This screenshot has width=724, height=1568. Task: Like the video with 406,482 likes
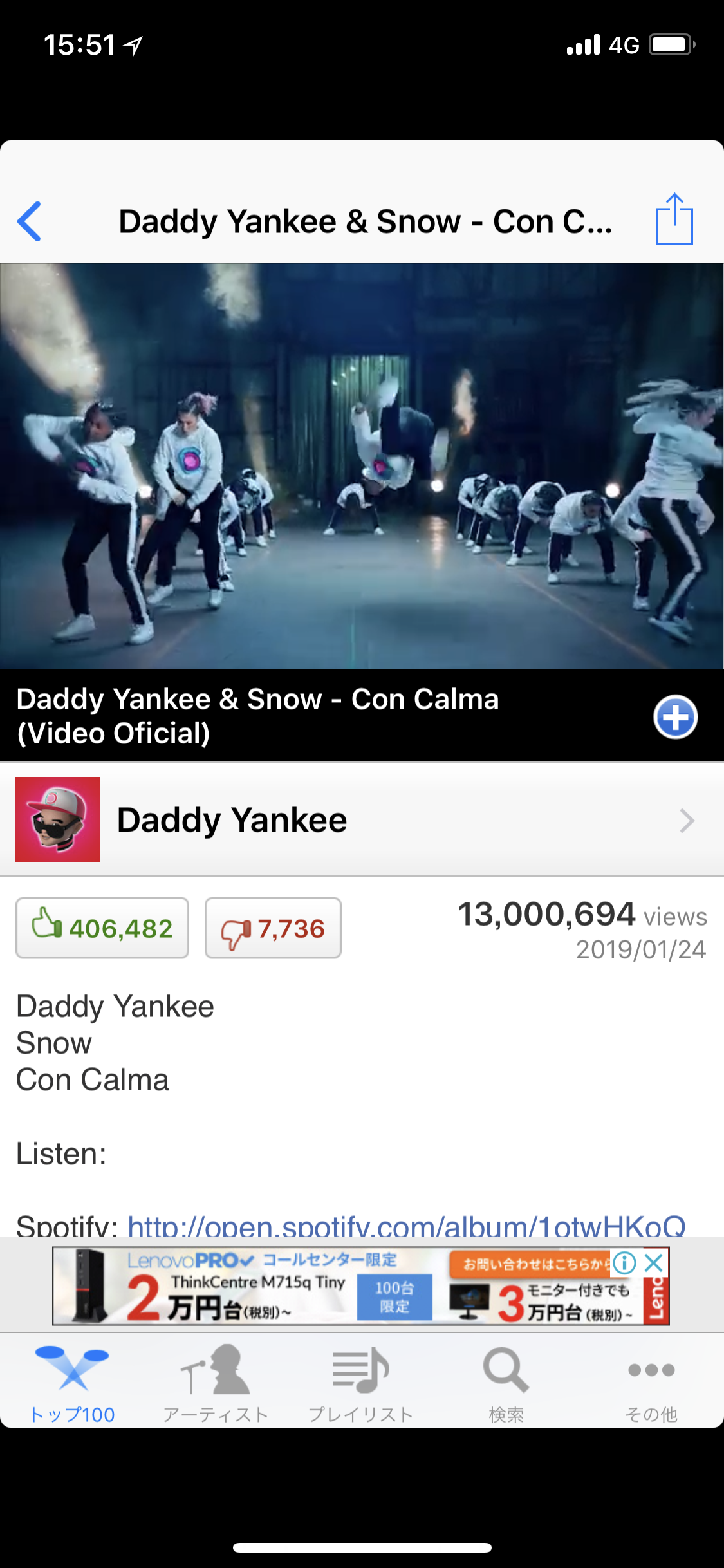tap(102, 928)
